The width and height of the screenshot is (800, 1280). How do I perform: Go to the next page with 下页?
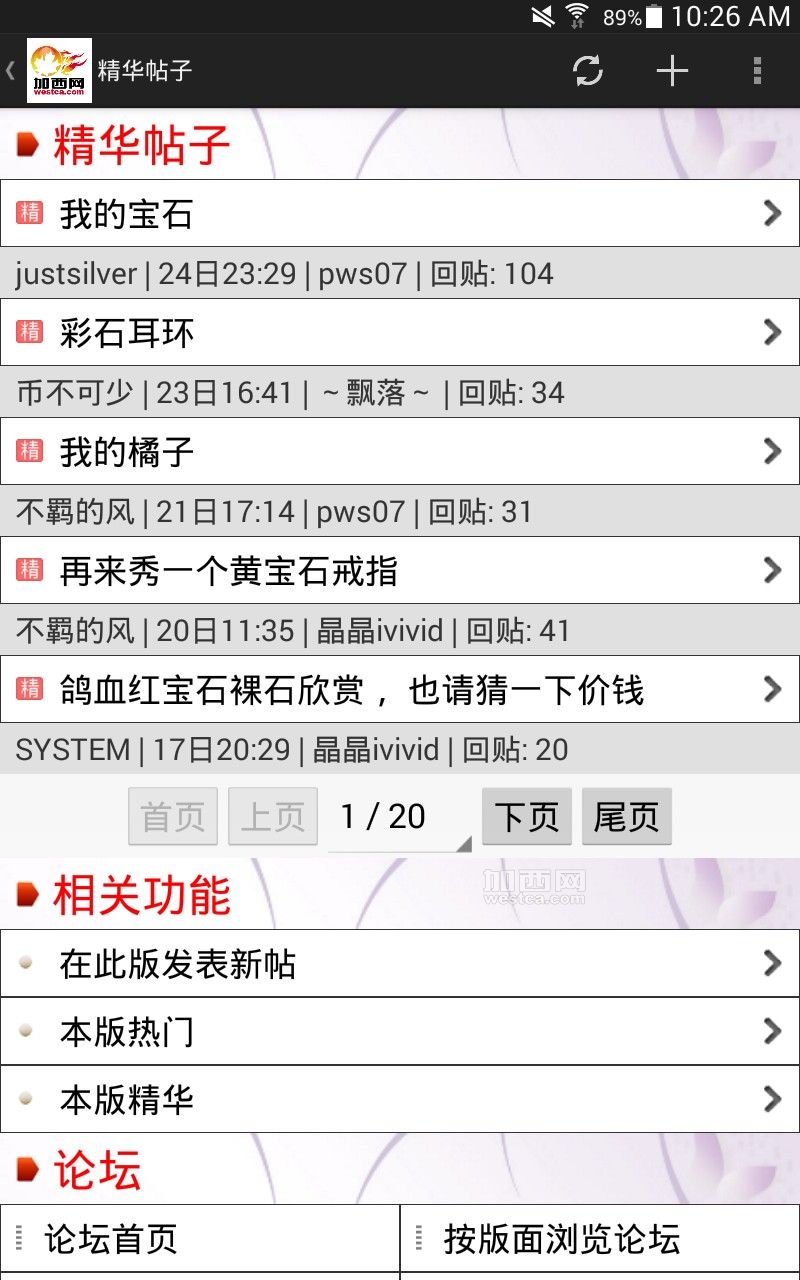coord(527,816)
